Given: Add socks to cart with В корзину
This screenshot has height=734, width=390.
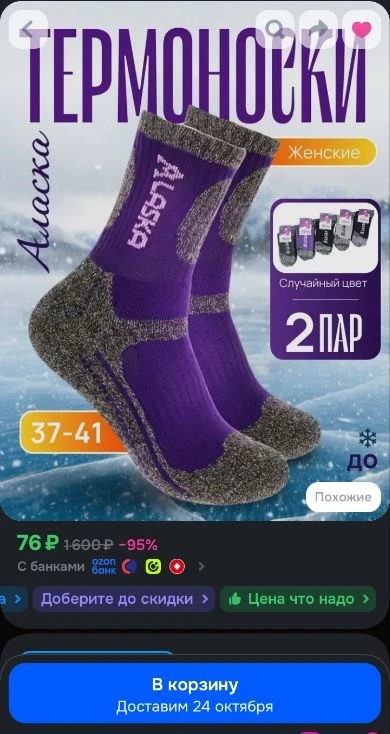Looking at the screenshot, I should [x=195, y=693].
